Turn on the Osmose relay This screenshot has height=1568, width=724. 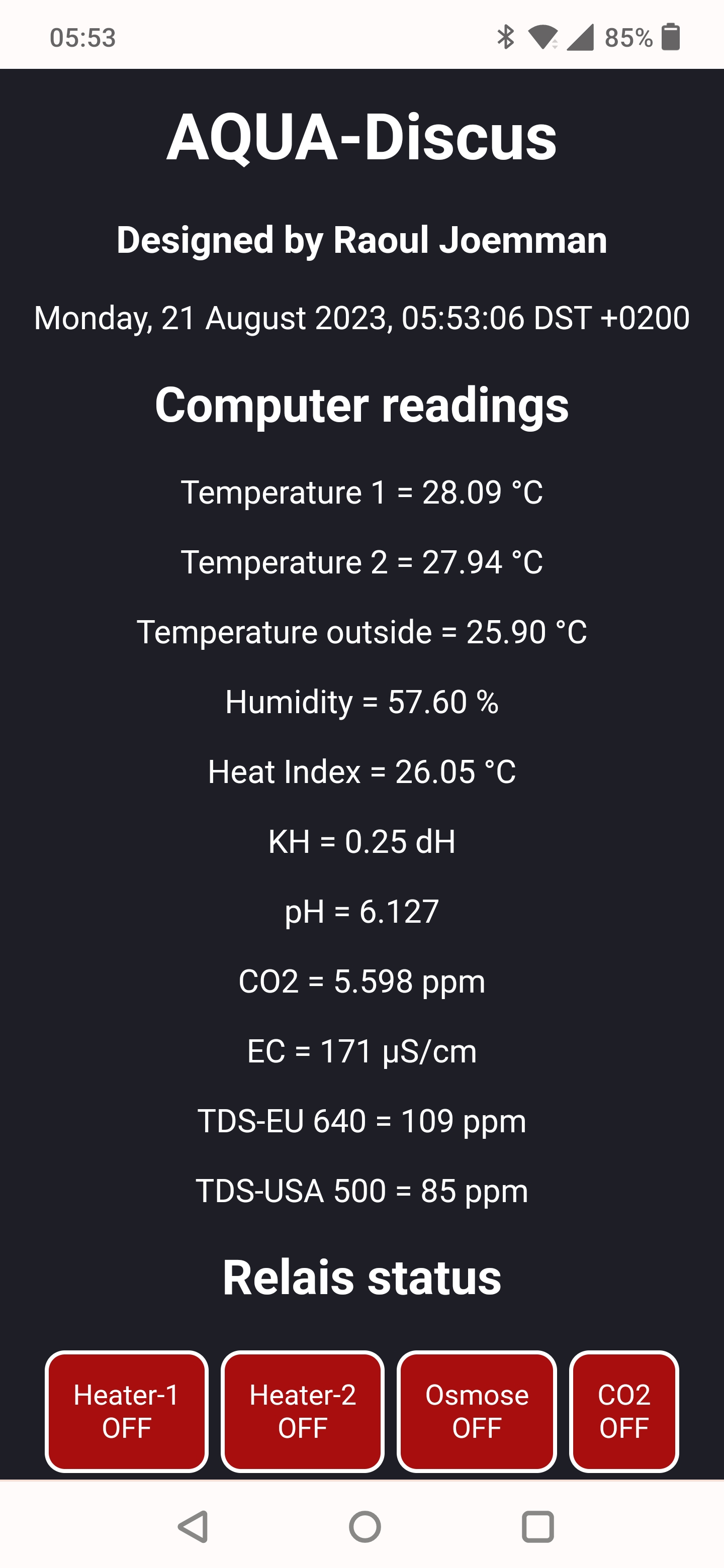[x=477, y=1411]
